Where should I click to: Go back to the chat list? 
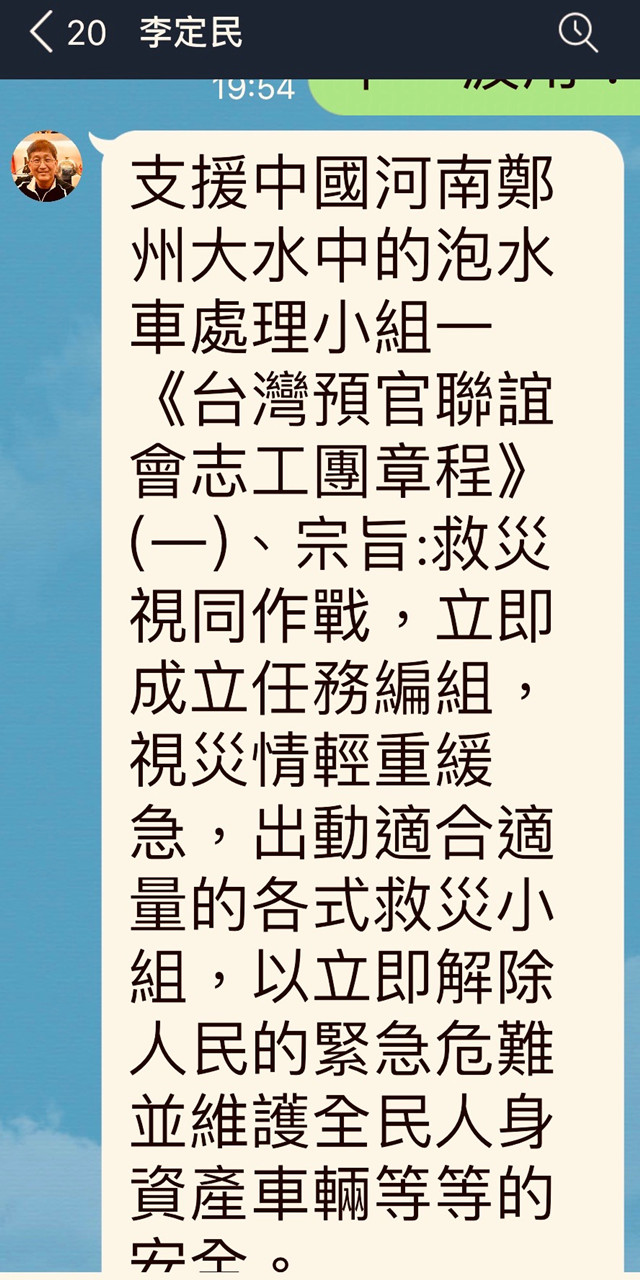tap(42, 33)
